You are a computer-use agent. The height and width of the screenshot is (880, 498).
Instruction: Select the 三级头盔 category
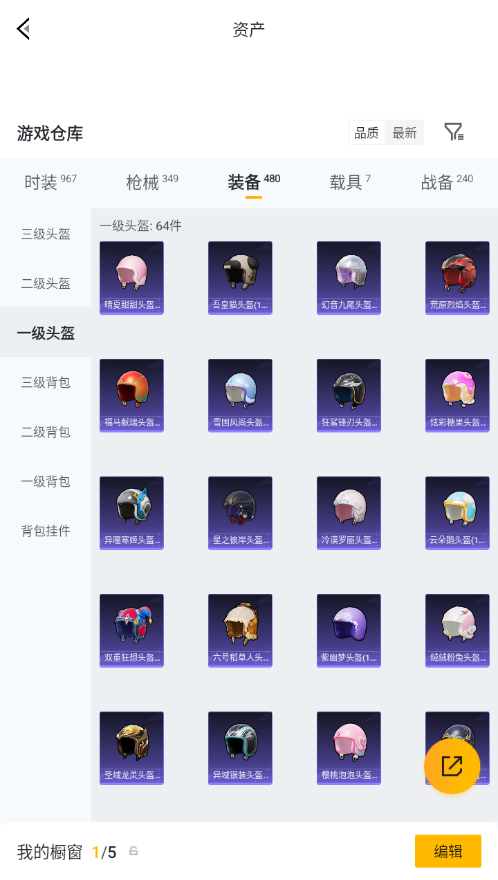click(45, 234)
